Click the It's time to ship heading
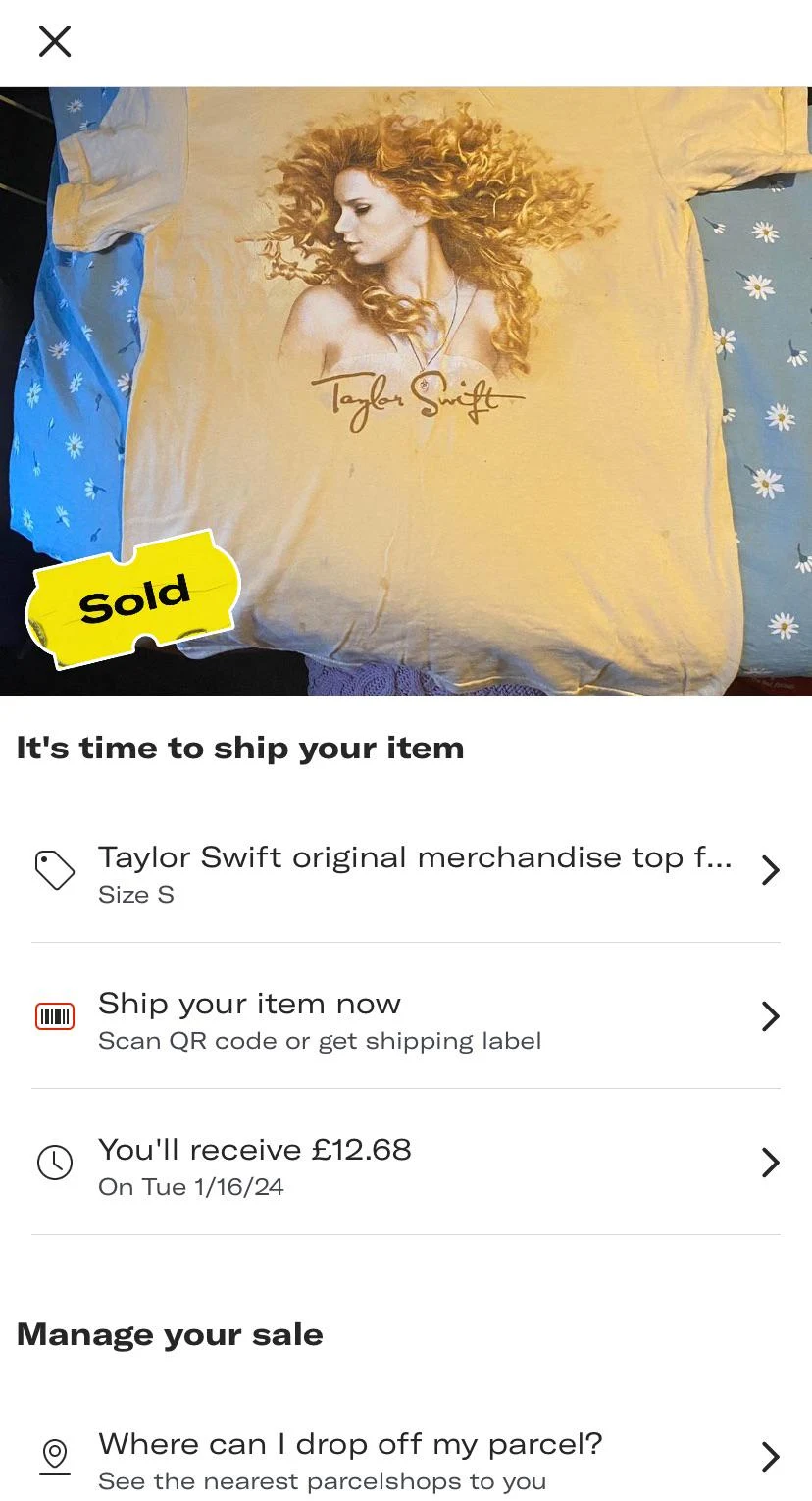The image size is (812, 1501). 241,748
